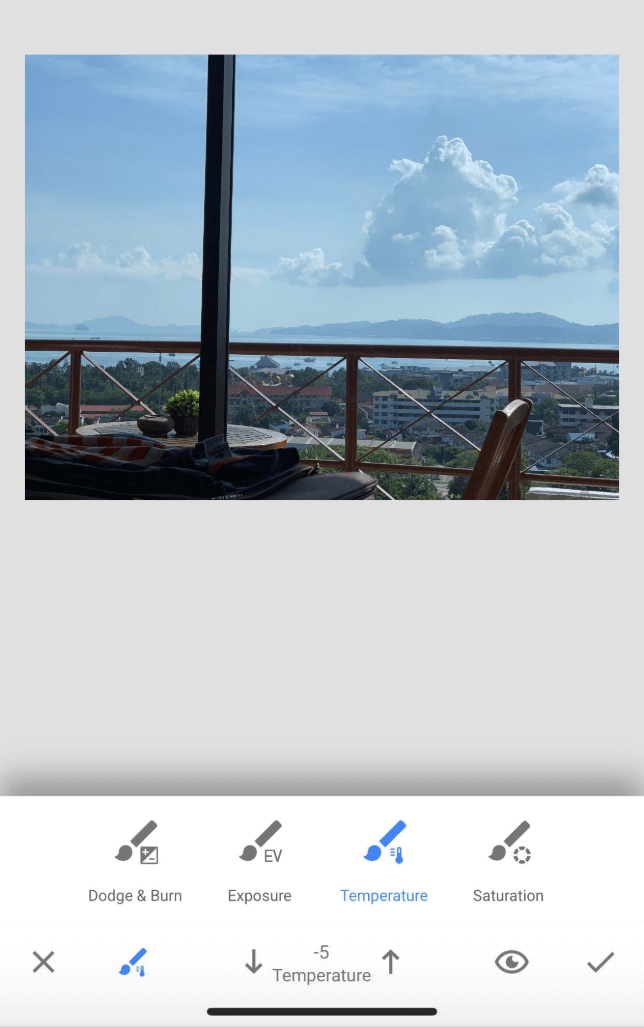Cancel brush edits with the X
Viewport: 644px width, 1028px height.
(x=43, y=962)
